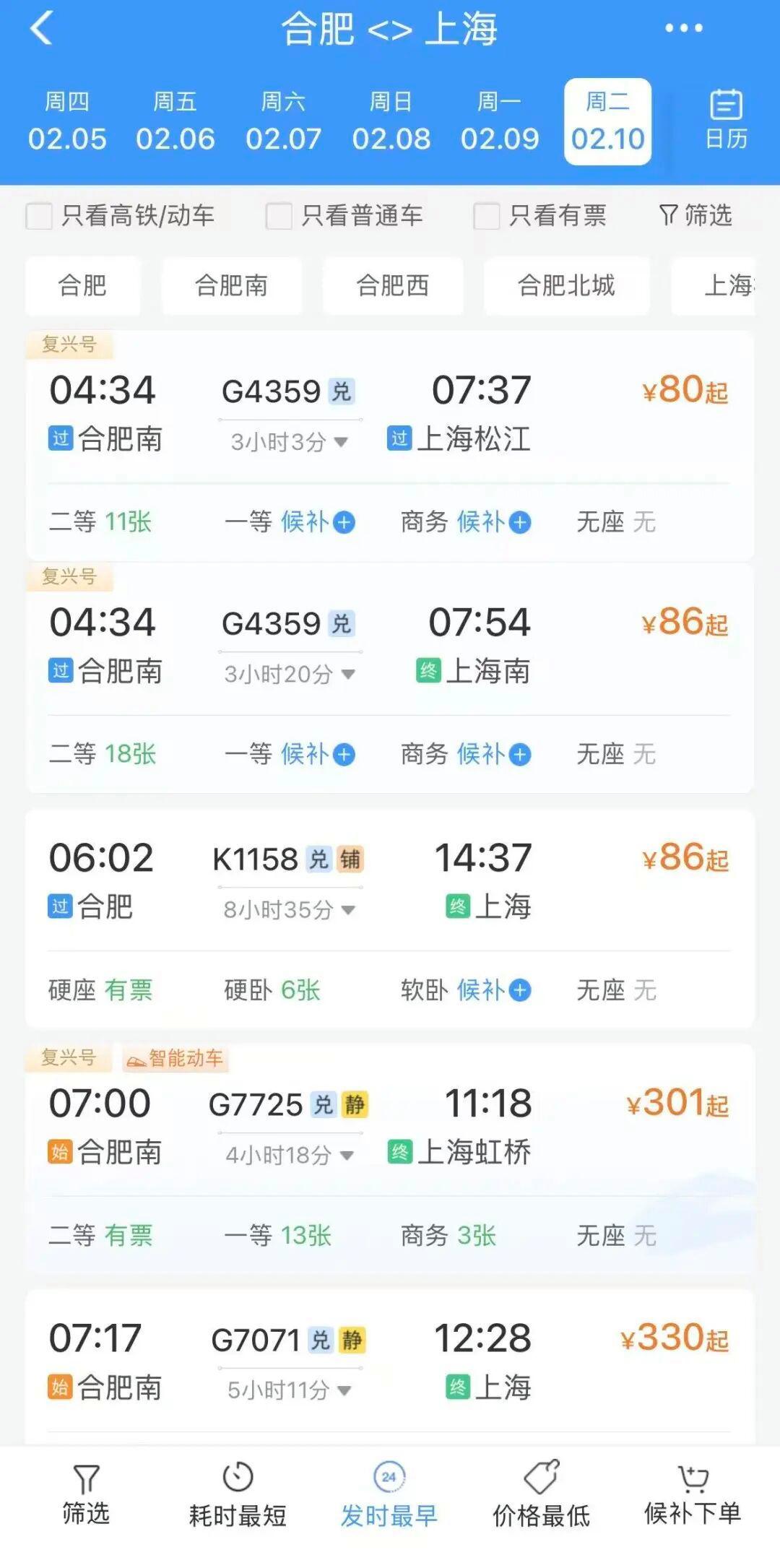Open 筛选 in the bottom bar
This screenshot has width=780, height=1568.
click(86, 1496)
